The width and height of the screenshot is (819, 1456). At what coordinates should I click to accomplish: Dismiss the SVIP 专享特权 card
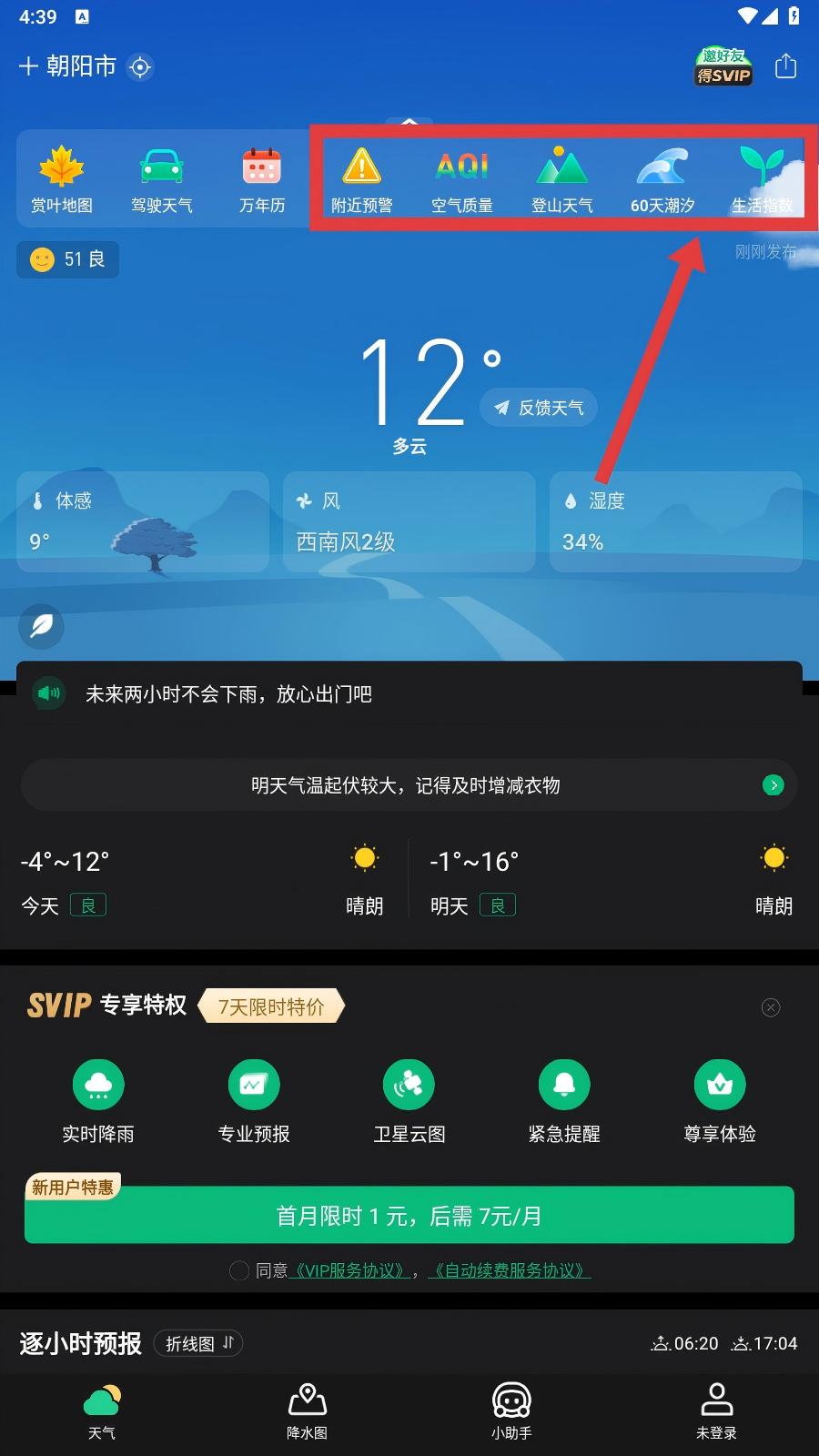(x=771, y=1007)
